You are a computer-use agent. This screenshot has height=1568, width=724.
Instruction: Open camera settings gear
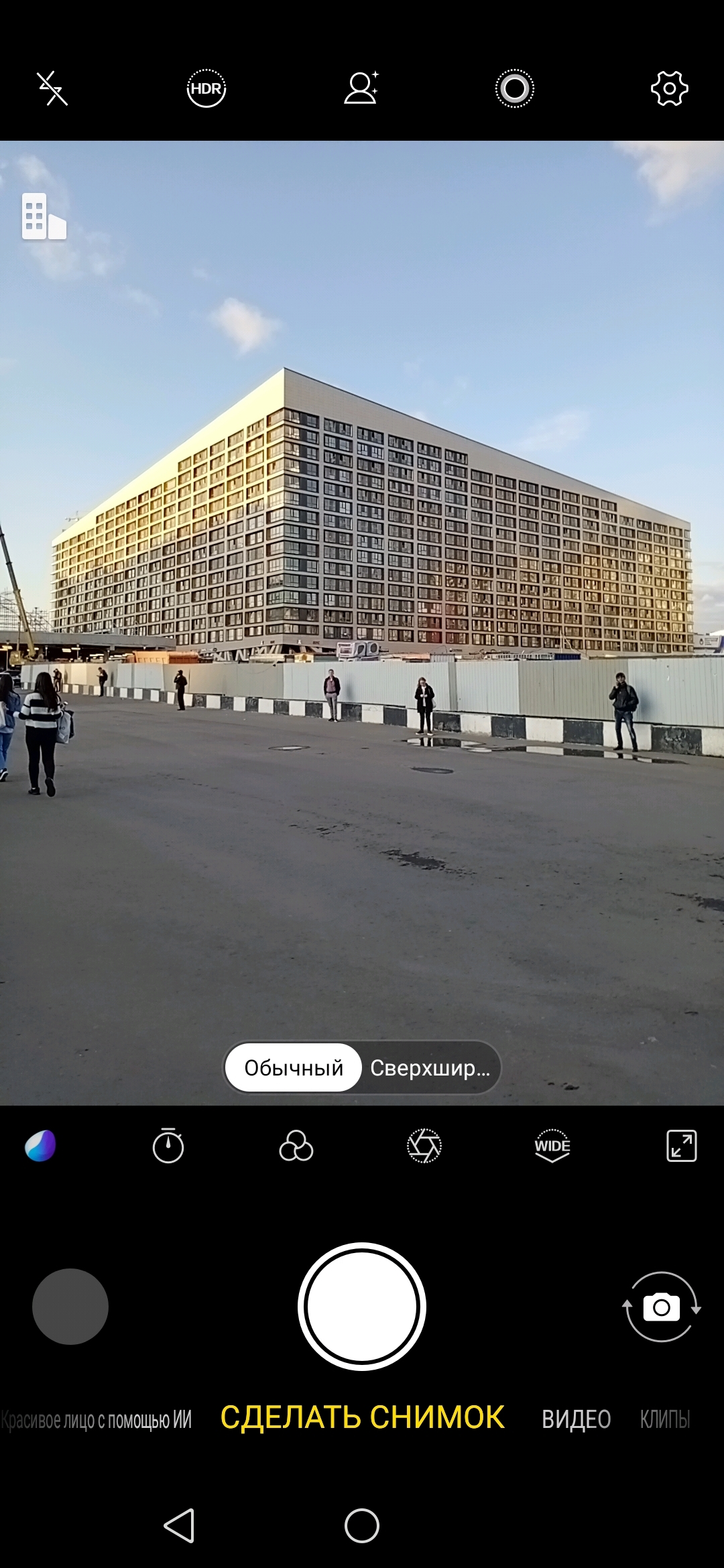tap(669, 88)
